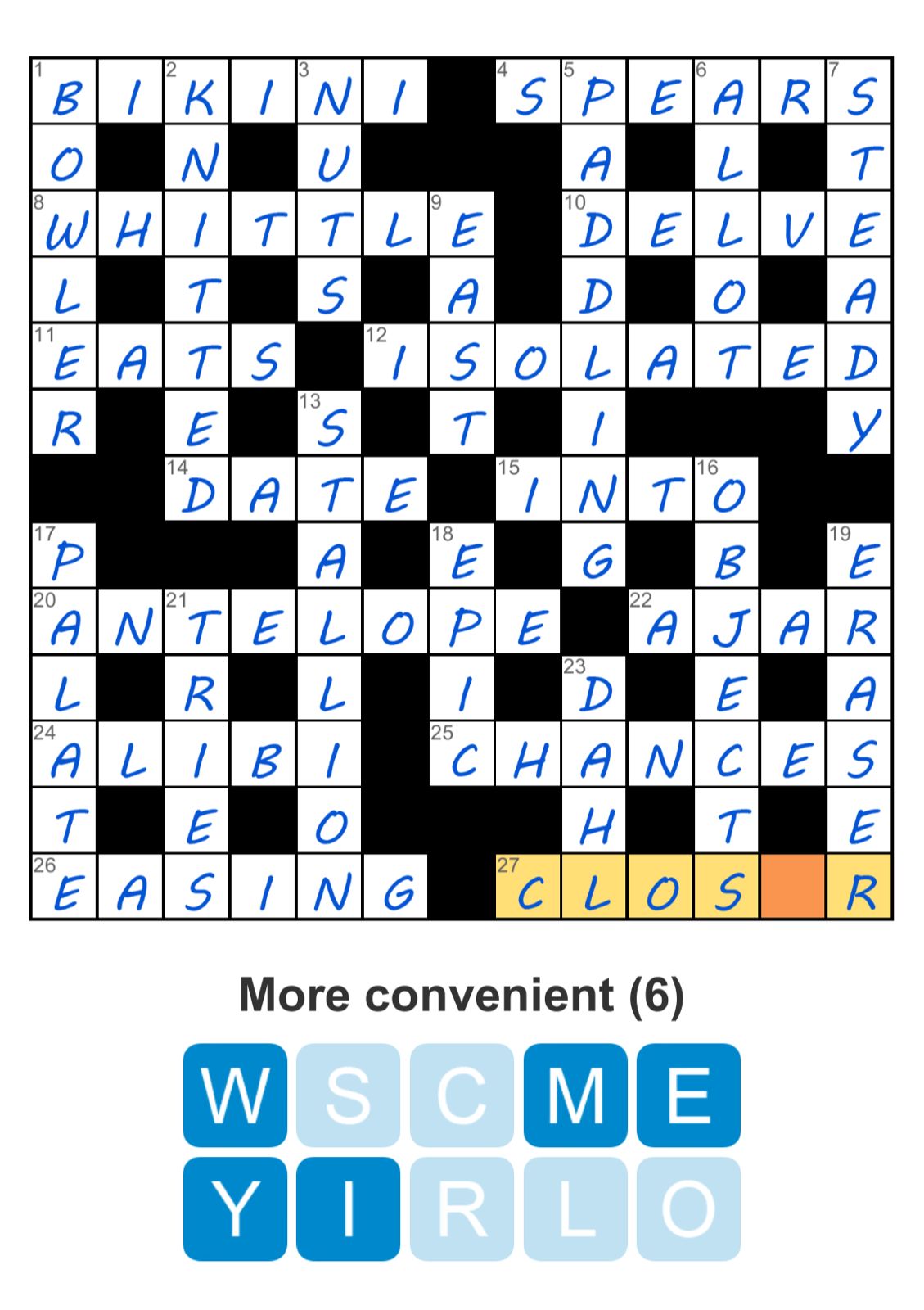924x1310 pixels.
Task: Select grid cell numbered 14 with D
Action: click(197, 490)
